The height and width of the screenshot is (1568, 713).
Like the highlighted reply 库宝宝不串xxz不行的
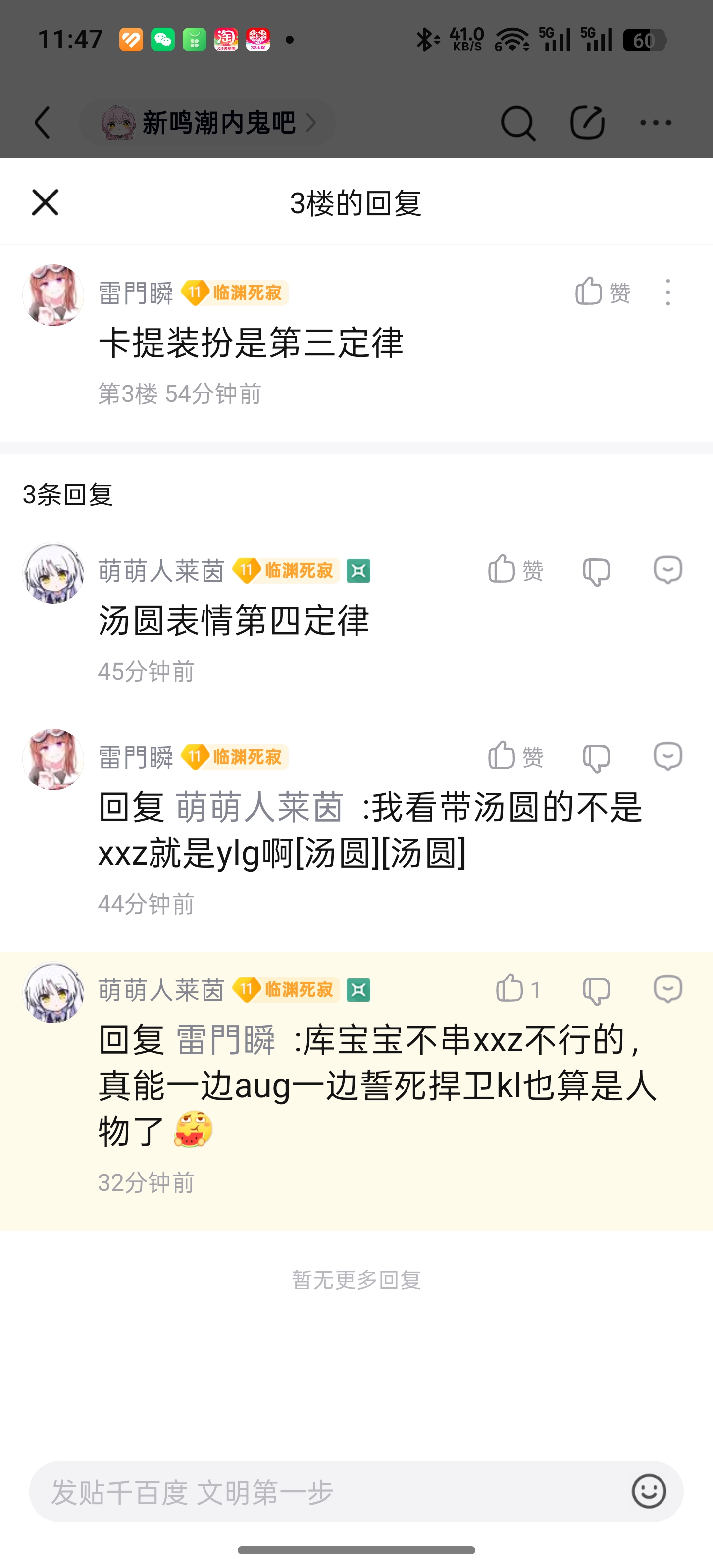pyautogui.click(x=516, y=989)
